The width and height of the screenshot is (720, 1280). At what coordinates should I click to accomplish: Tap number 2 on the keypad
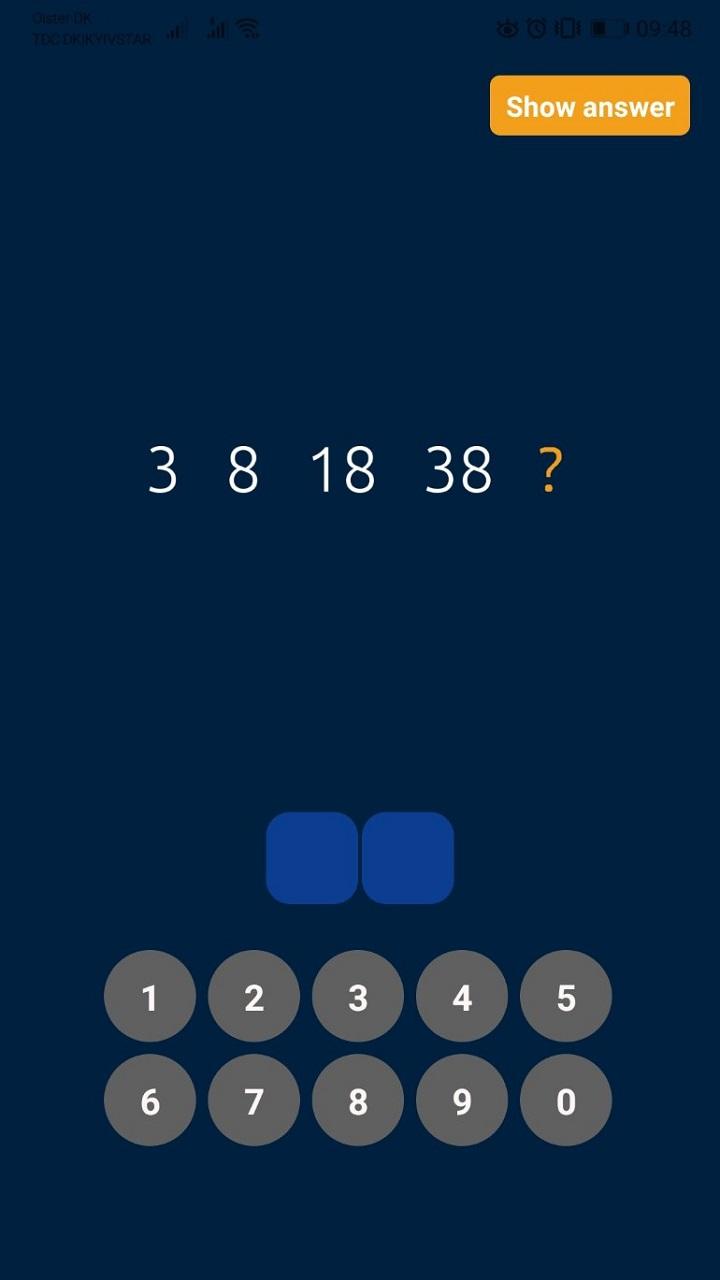(254, 996)
